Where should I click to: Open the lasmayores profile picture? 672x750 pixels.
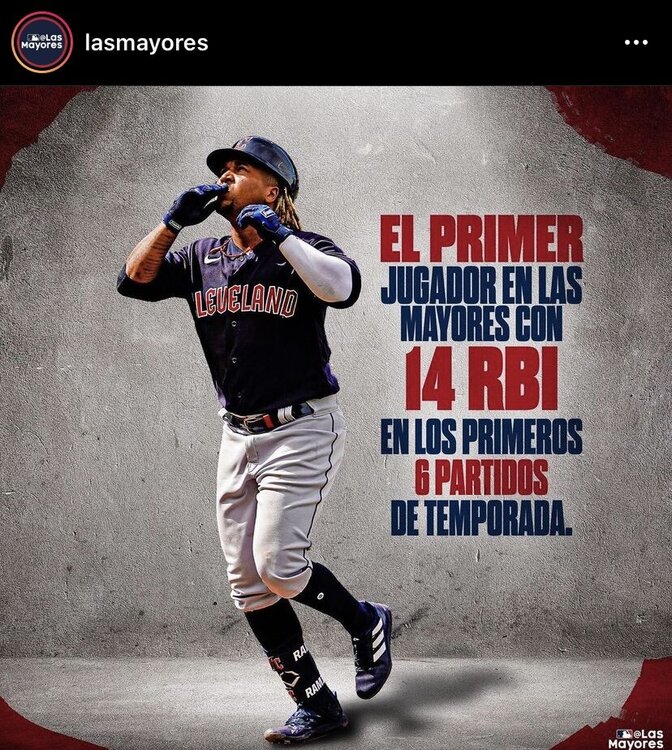click(42, 42)
